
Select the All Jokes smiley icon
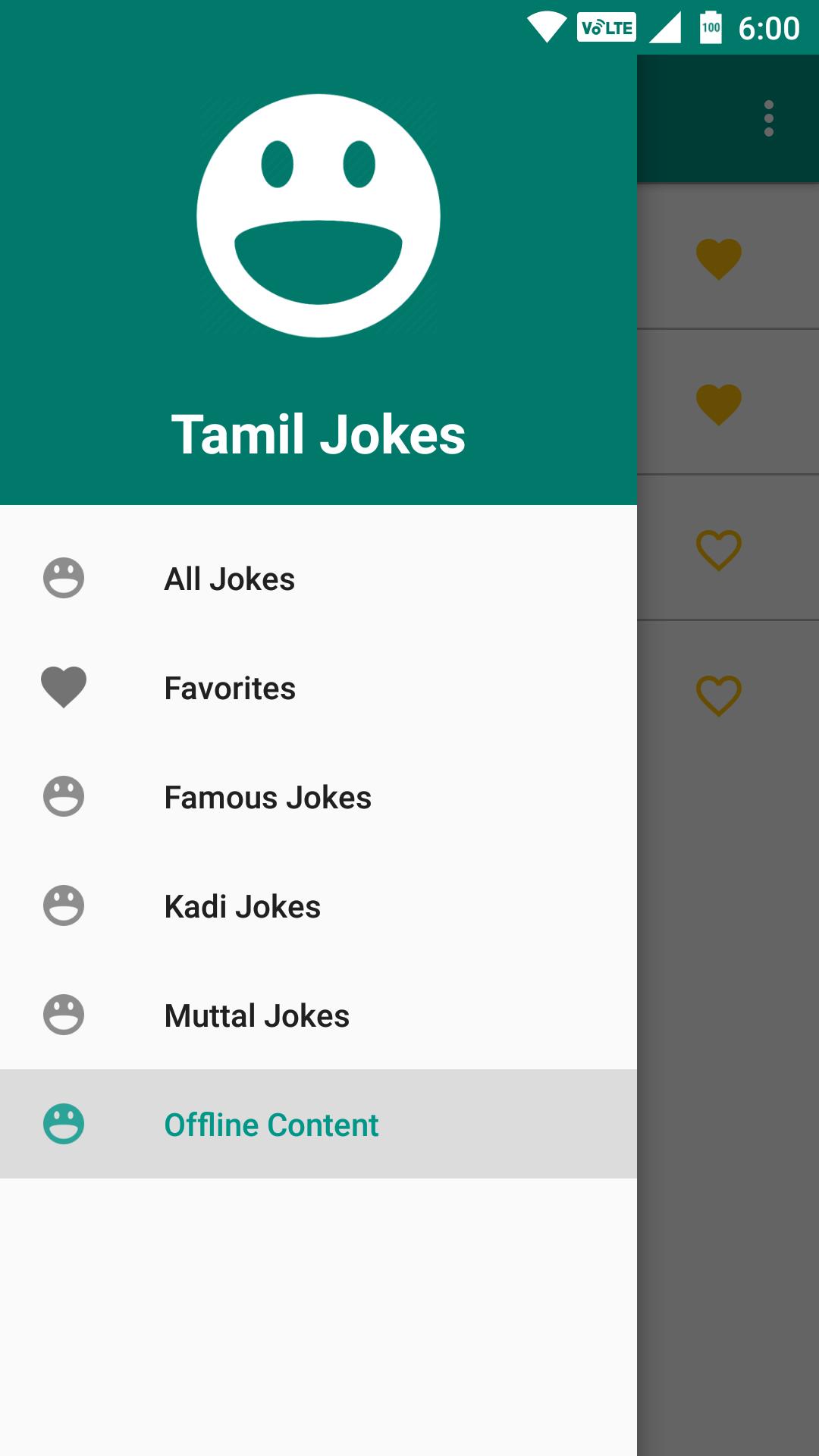tap(64, 579)
